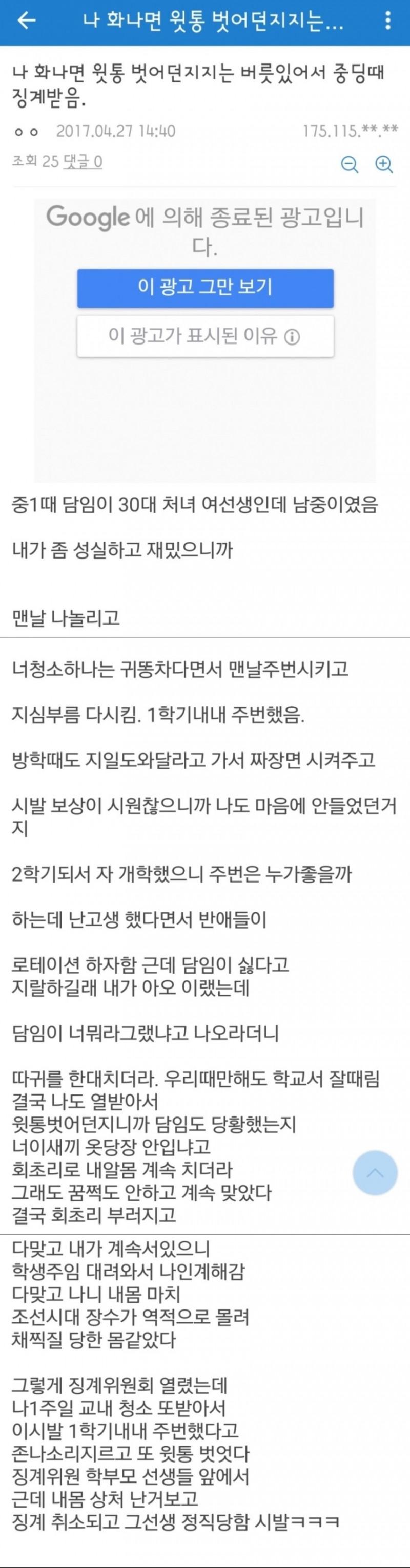Open the 댓글 0 comments link

coord(82,161)
